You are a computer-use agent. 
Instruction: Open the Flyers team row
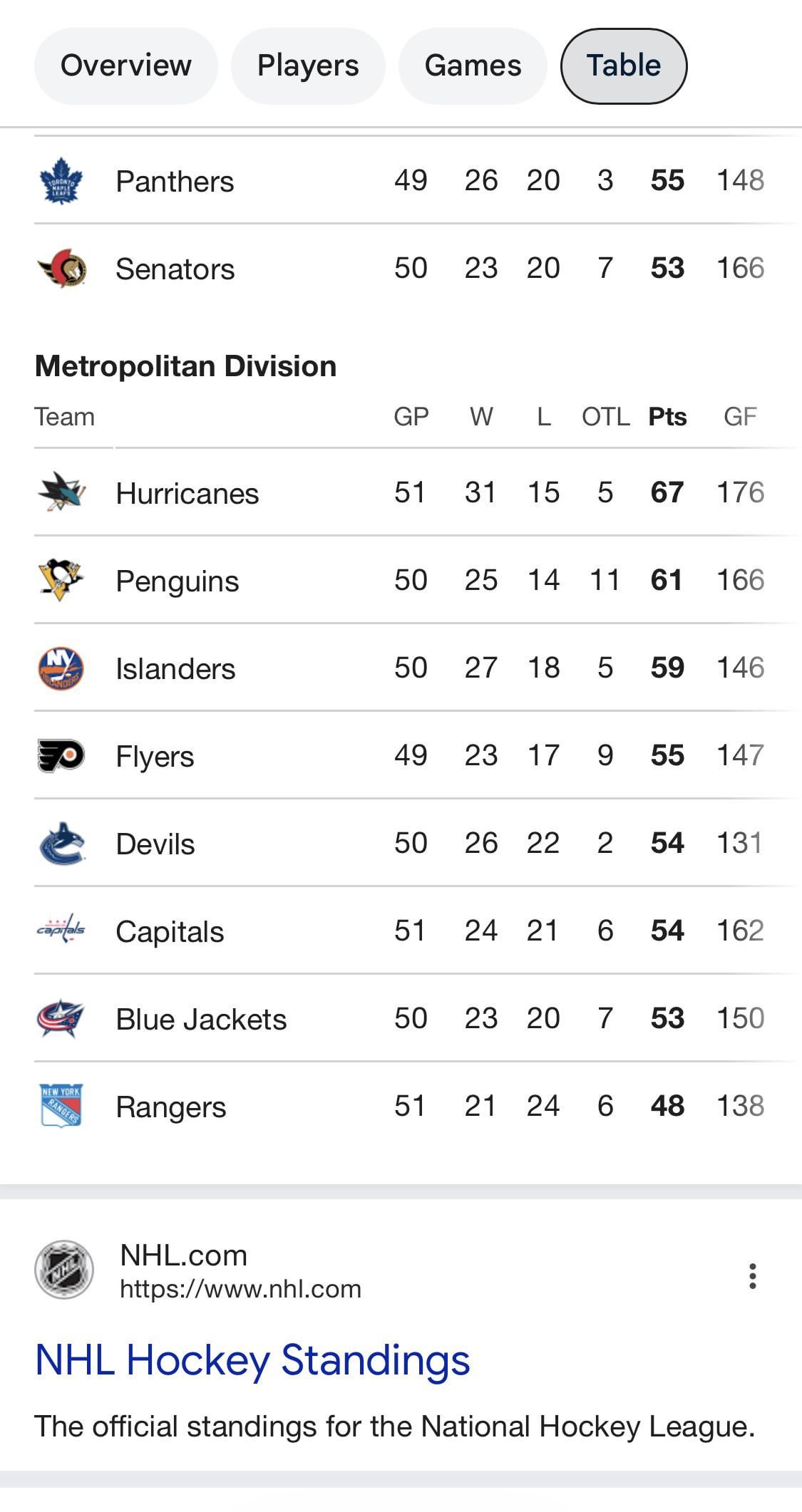[155, 756]
